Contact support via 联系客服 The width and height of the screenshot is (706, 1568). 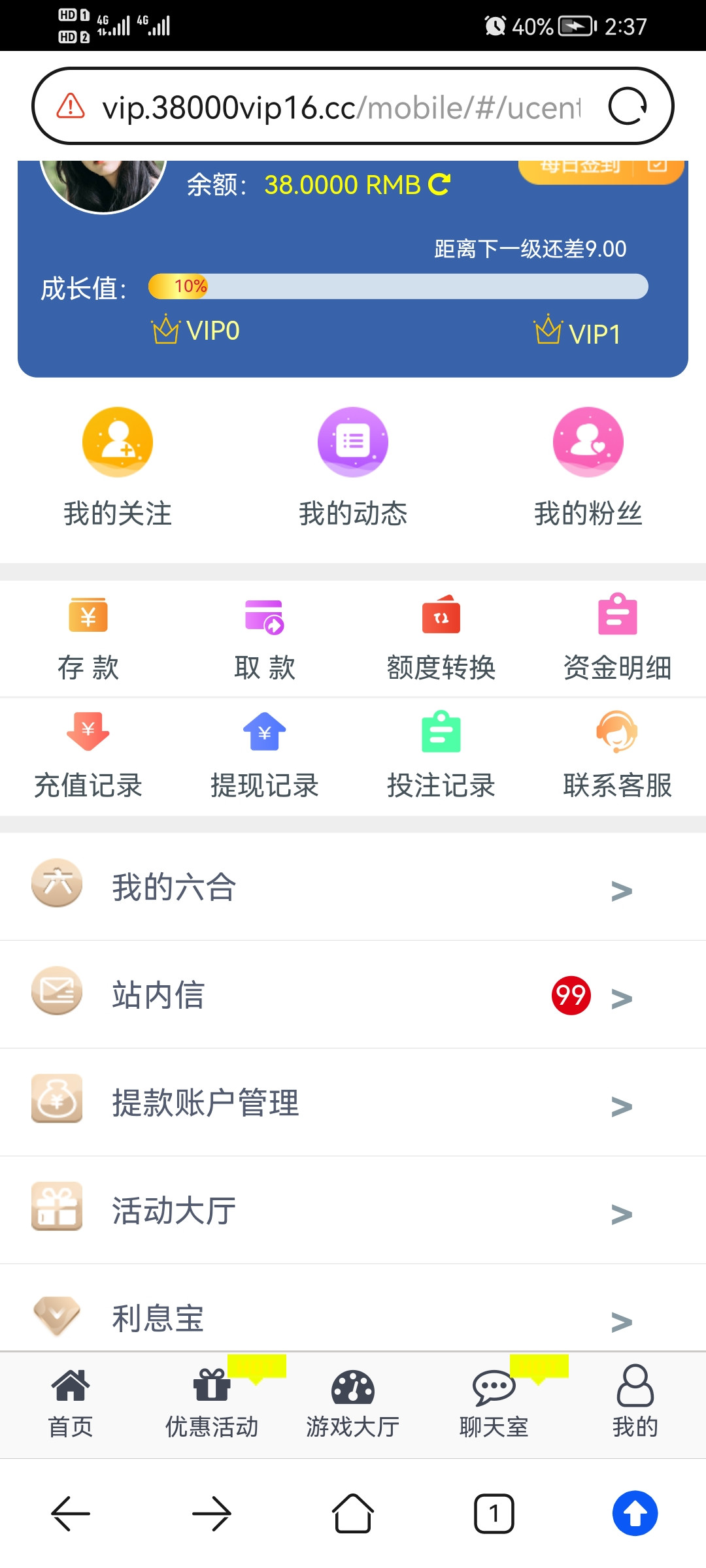tap(617, 756)
